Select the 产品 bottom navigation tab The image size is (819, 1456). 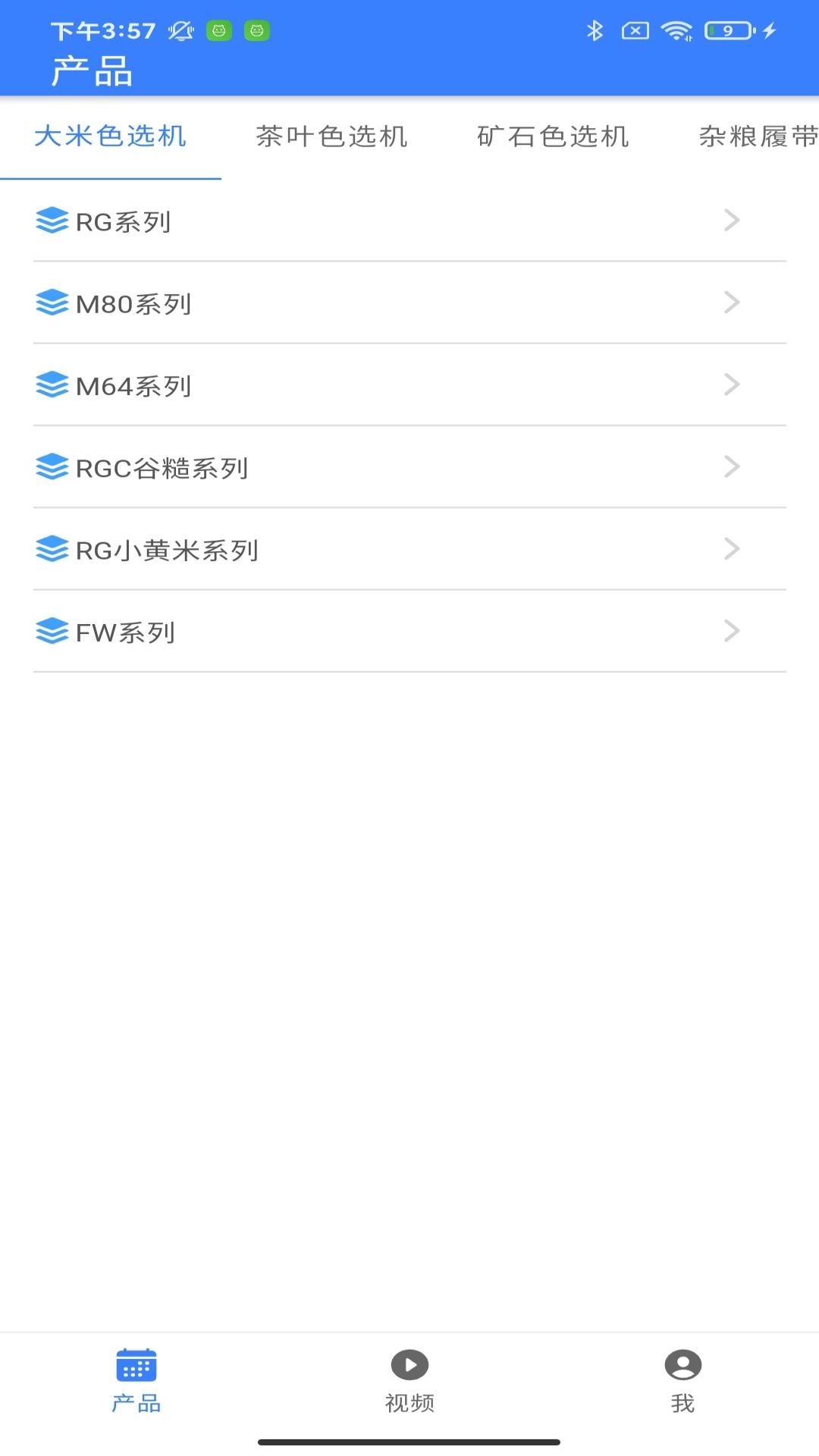click(136, 1380)
